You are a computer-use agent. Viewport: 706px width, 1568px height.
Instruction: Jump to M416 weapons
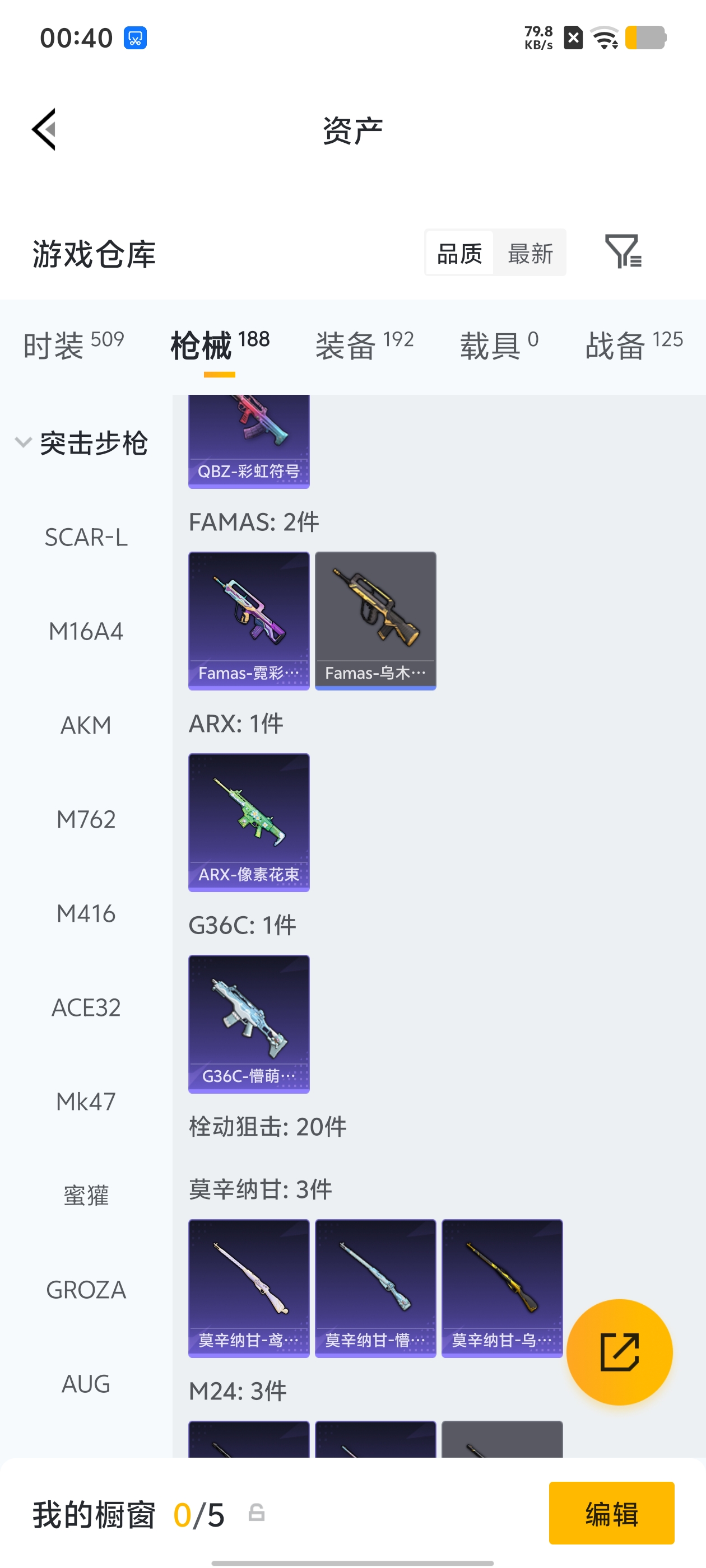coord(86,914)
